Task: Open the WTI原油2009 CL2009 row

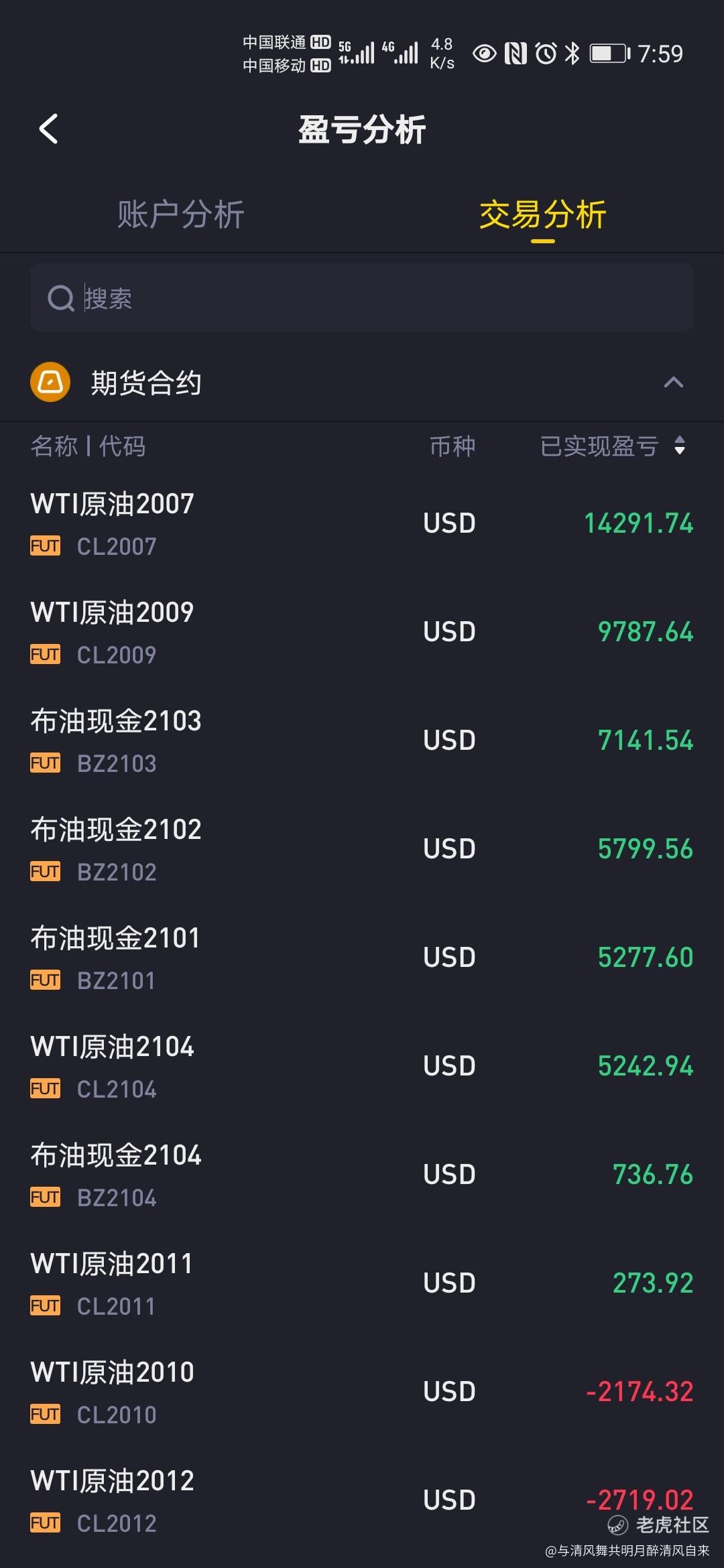Action: click(x=362, y=632)
